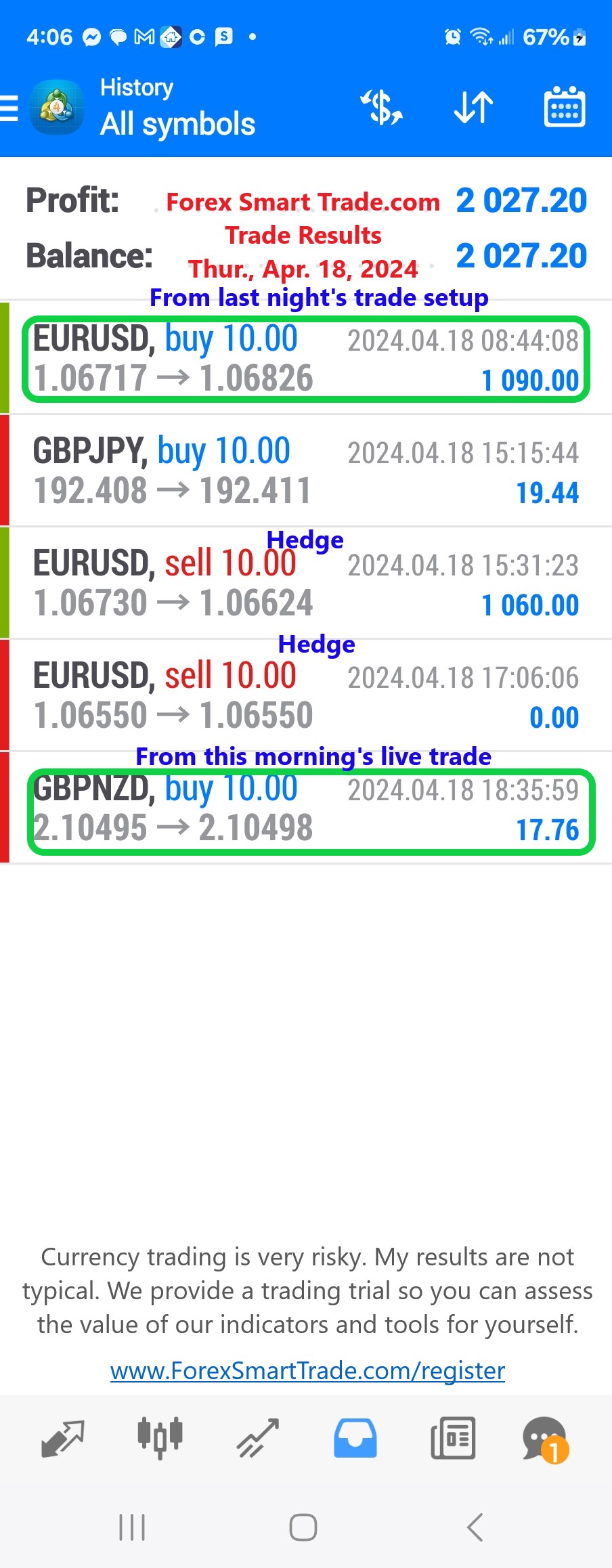This screenshot has height=1568, width=612.
Task: Switch to the candlestick Chart tab
Action: [x=160, y=1438]
